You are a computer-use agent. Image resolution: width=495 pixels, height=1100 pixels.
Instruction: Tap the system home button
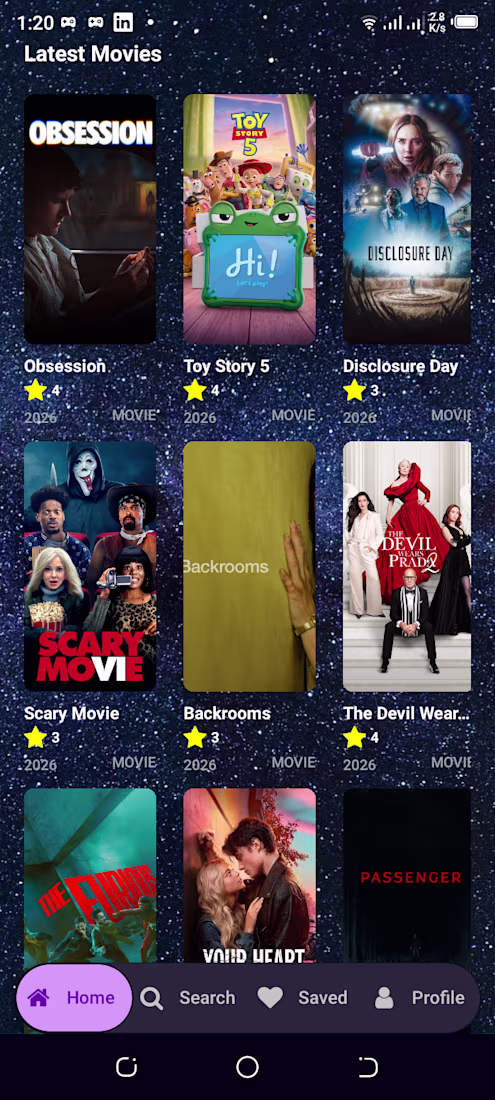tap(248, 1067)
